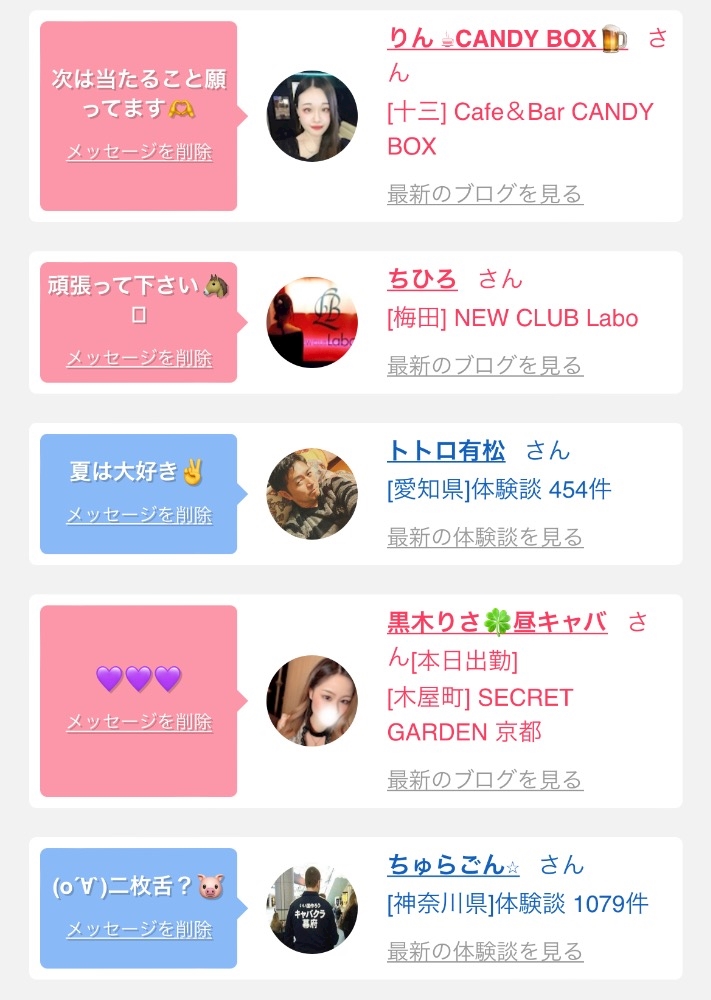Delete the message 次は当たること願ってます

pyautogui.click(x=139, y=152)
